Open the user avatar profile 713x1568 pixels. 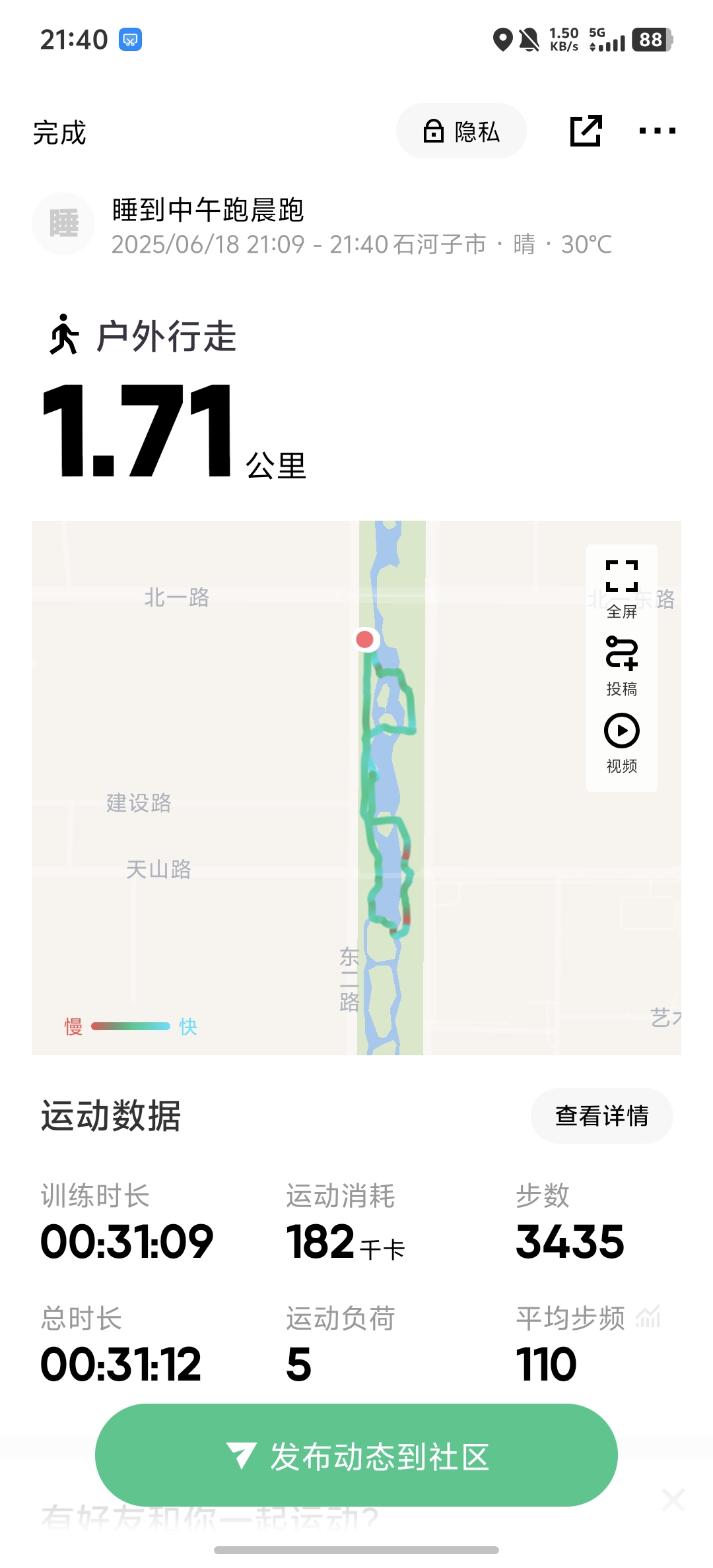point(63,224)
